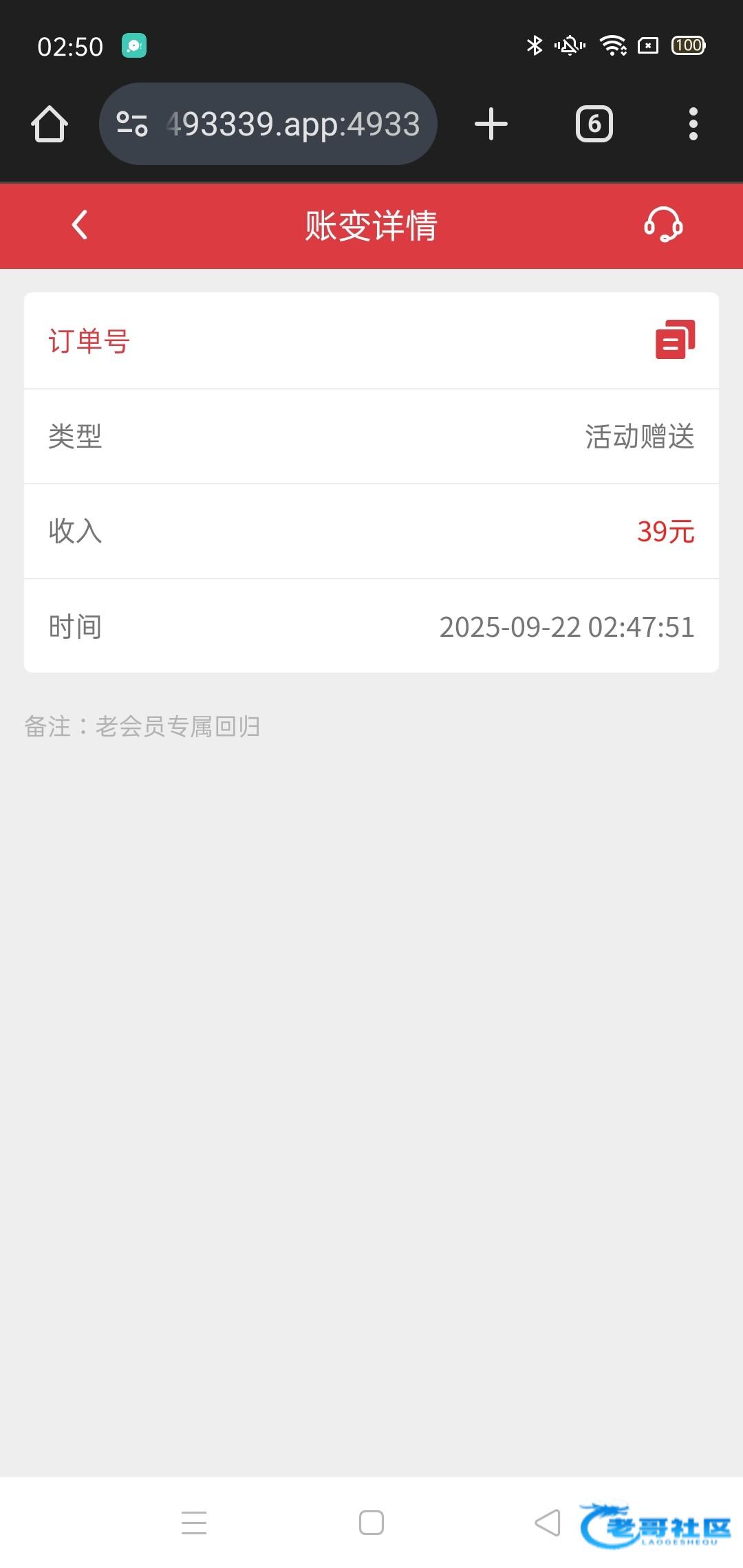
Task: Open a new browser tab
Action: click(x=491, y=124)
